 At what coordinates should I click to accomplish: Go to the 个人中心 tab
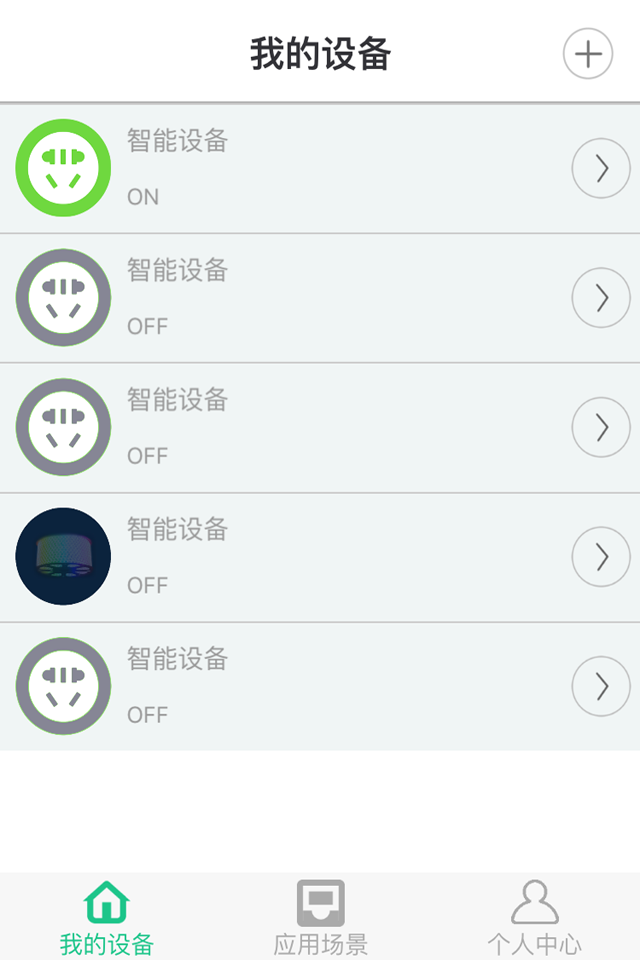534,916
